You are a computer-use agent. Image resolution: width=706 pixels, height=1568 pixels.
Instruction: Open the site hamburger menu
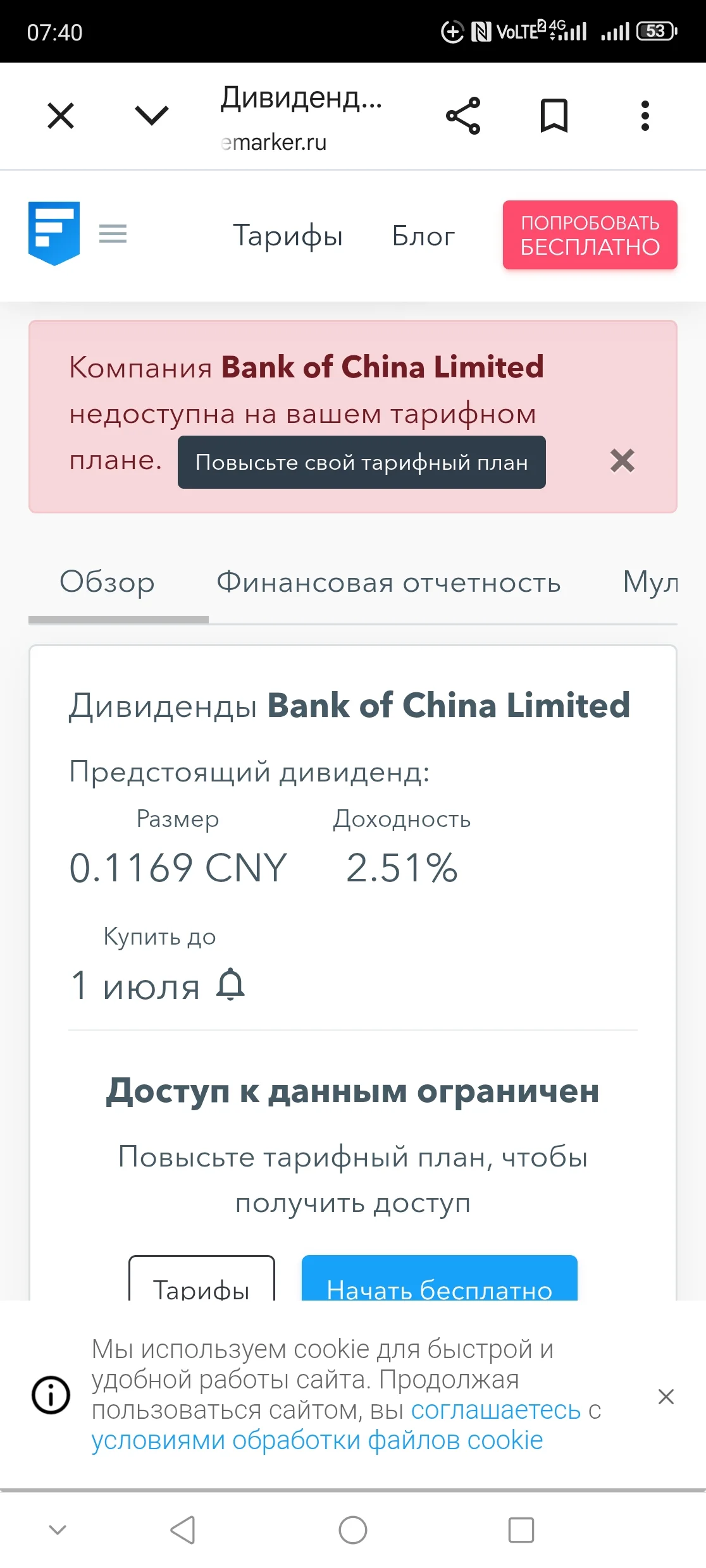click(x=113, y=234)
